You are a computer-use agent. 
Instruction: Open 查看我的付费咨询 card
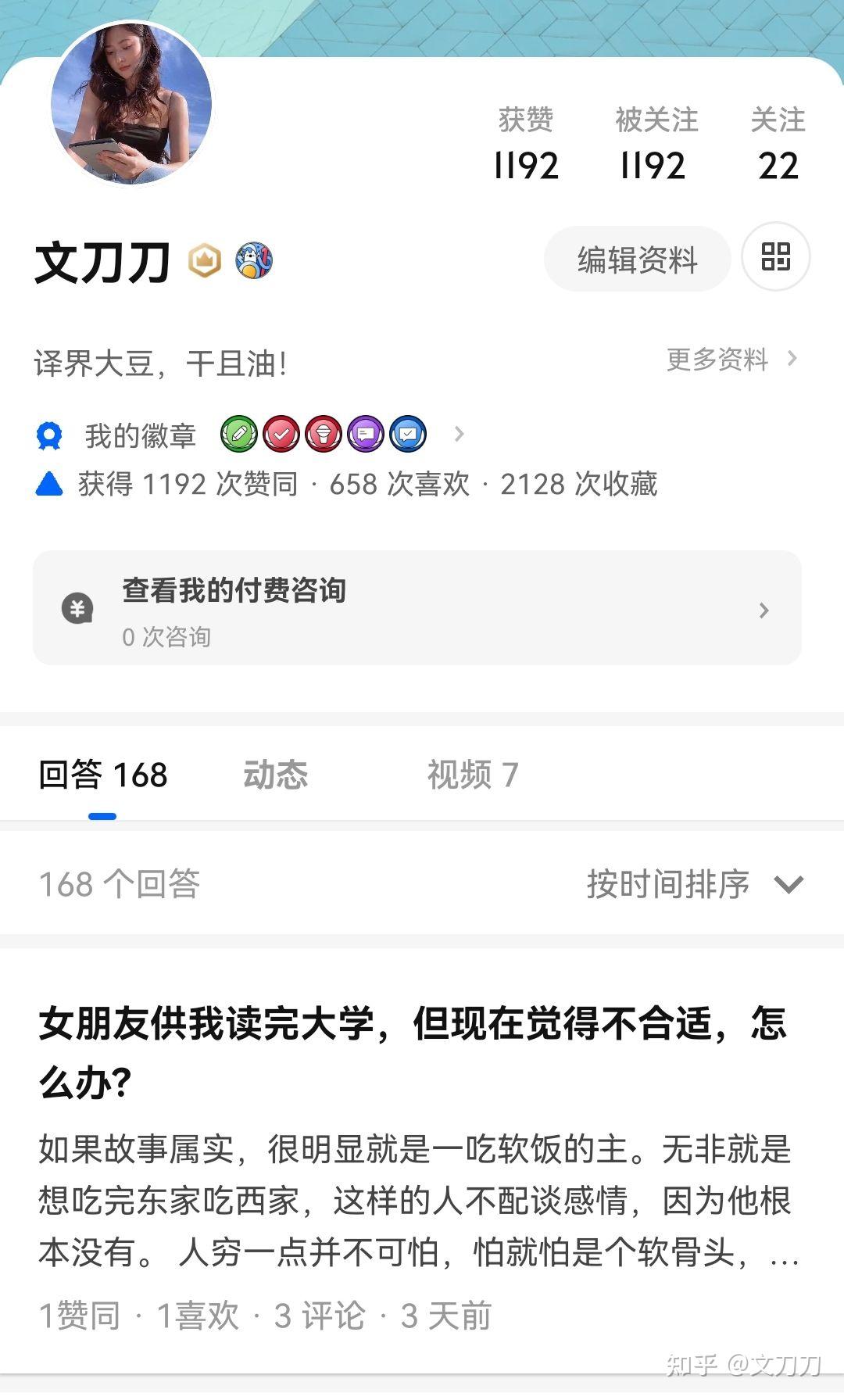click(x=417, y=608)
